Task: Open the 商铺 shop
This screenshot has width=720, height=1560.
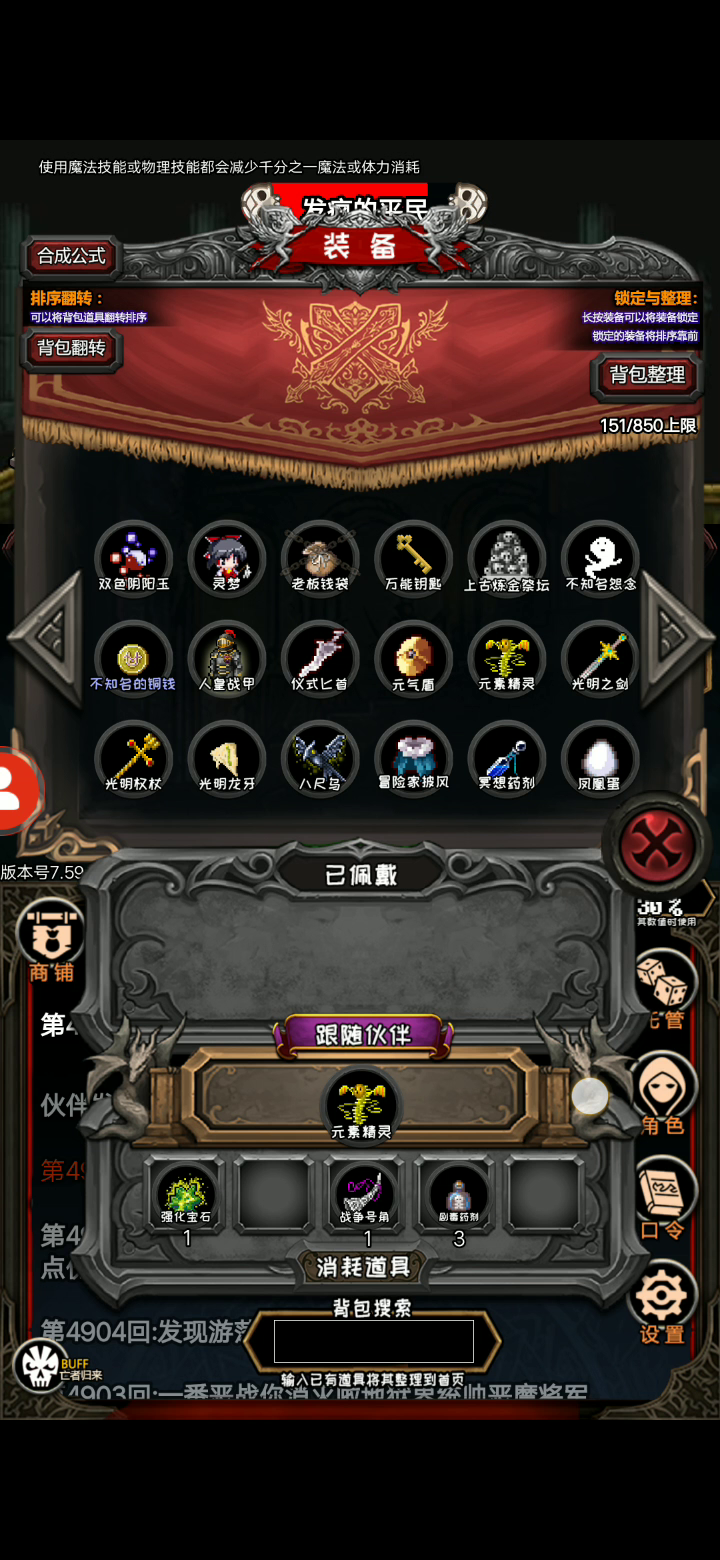Action: (x=50, y=940)
